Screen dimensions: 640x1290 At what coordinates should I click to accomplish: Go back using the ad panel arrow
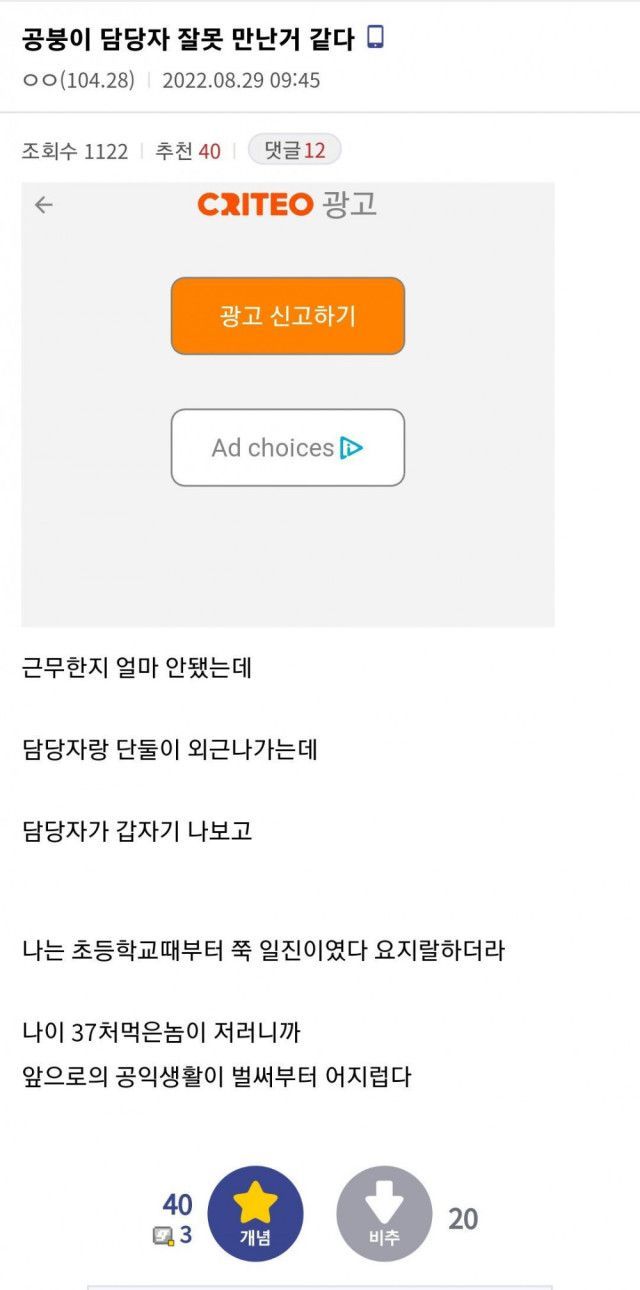tap(44, 205)
